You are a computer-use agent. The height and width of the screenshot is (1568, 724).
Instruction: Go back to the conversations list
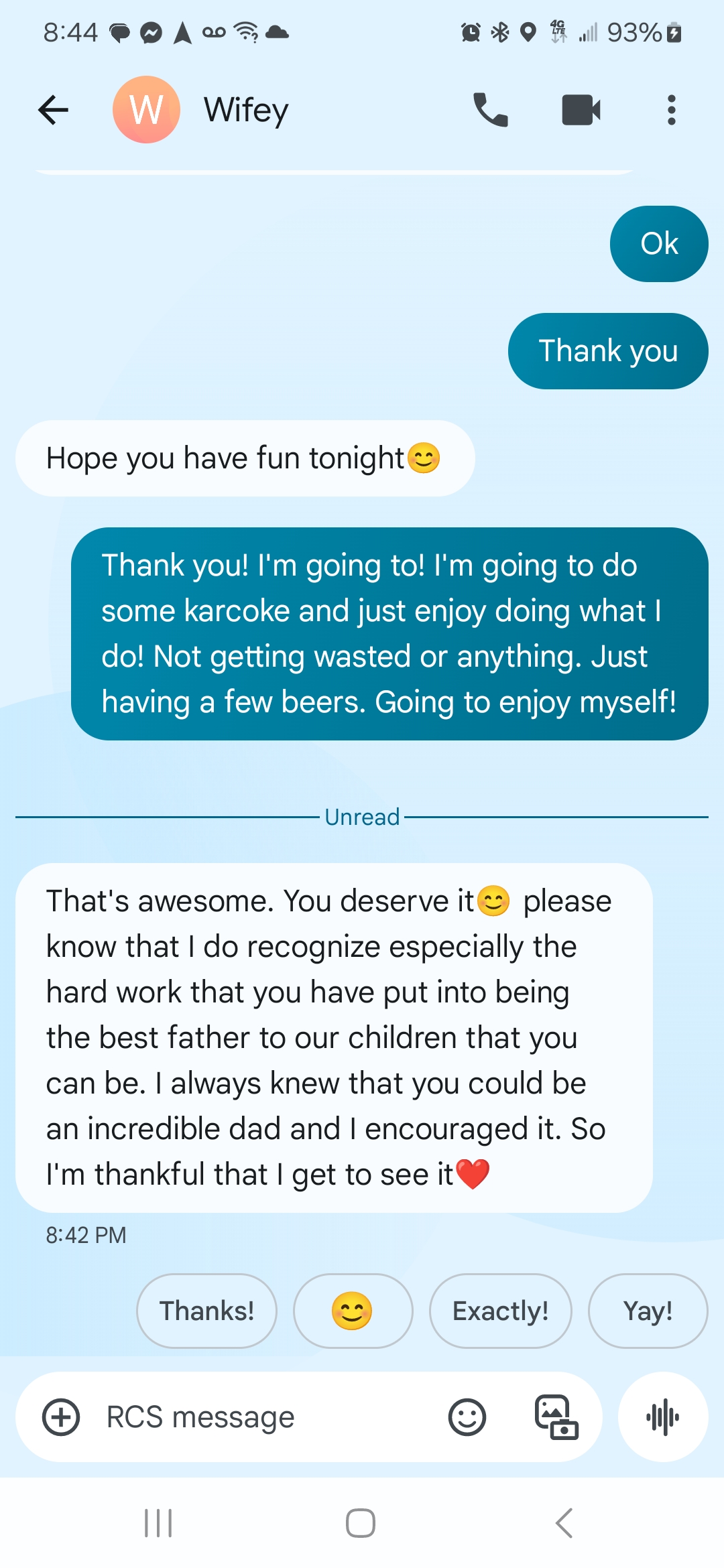pyautogui.click(x=54, y=110)
